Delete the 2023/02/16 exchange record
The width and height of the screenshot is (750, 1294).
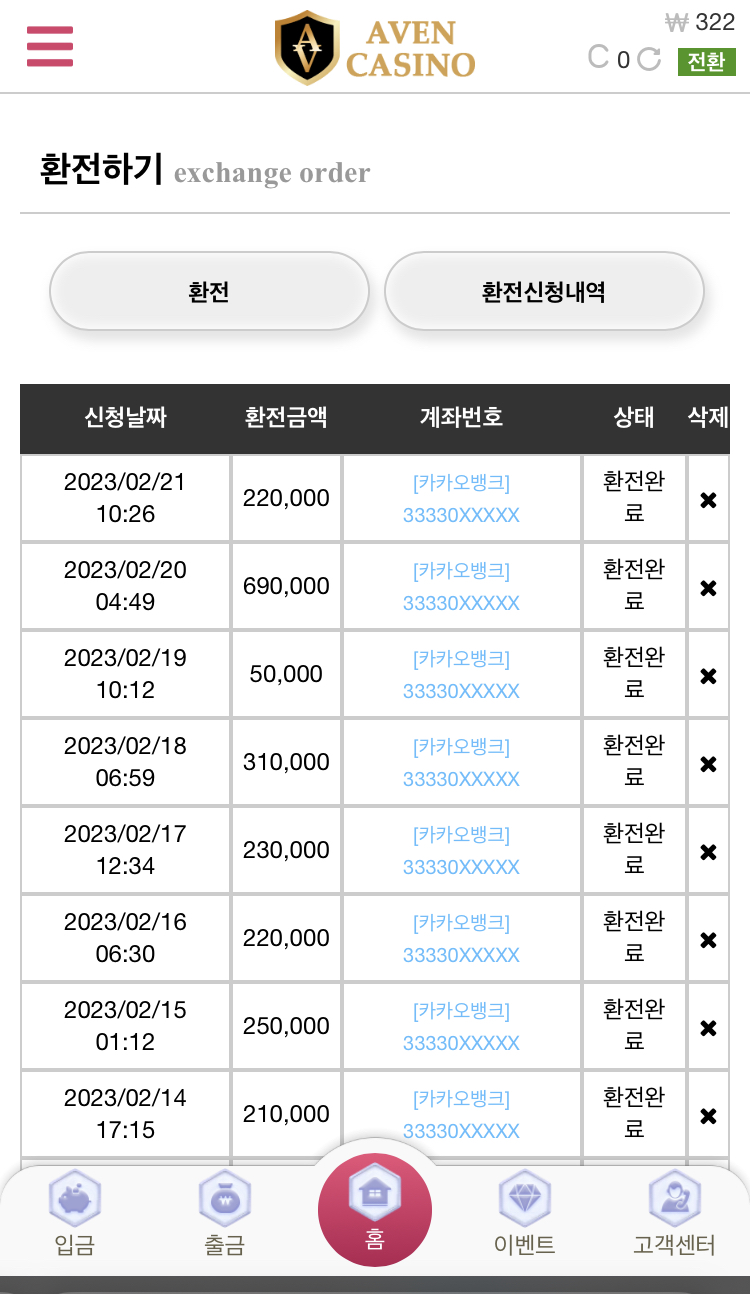(x=708, y=940)
